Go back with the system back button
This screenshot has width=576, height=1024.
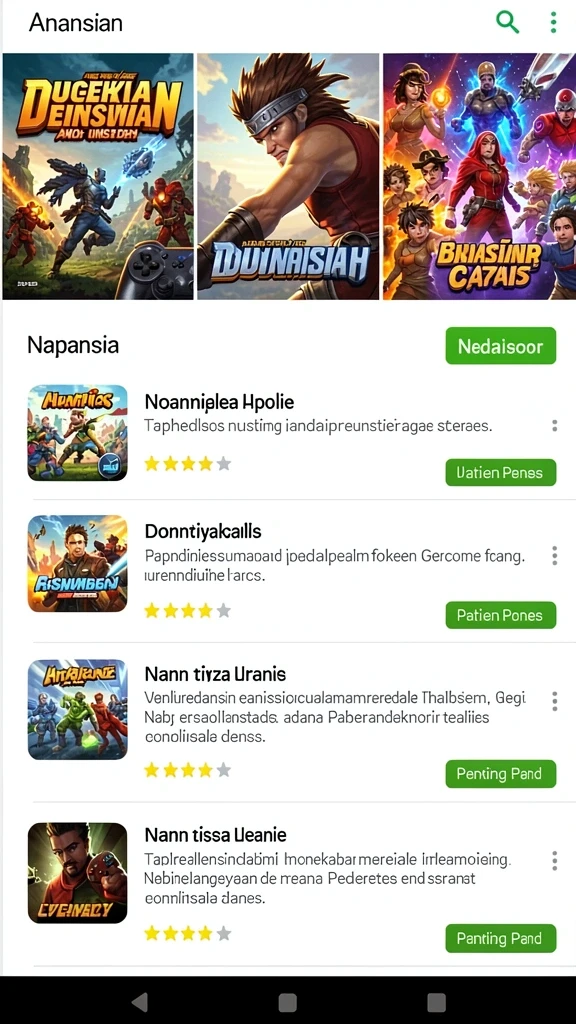(139, 1002)
